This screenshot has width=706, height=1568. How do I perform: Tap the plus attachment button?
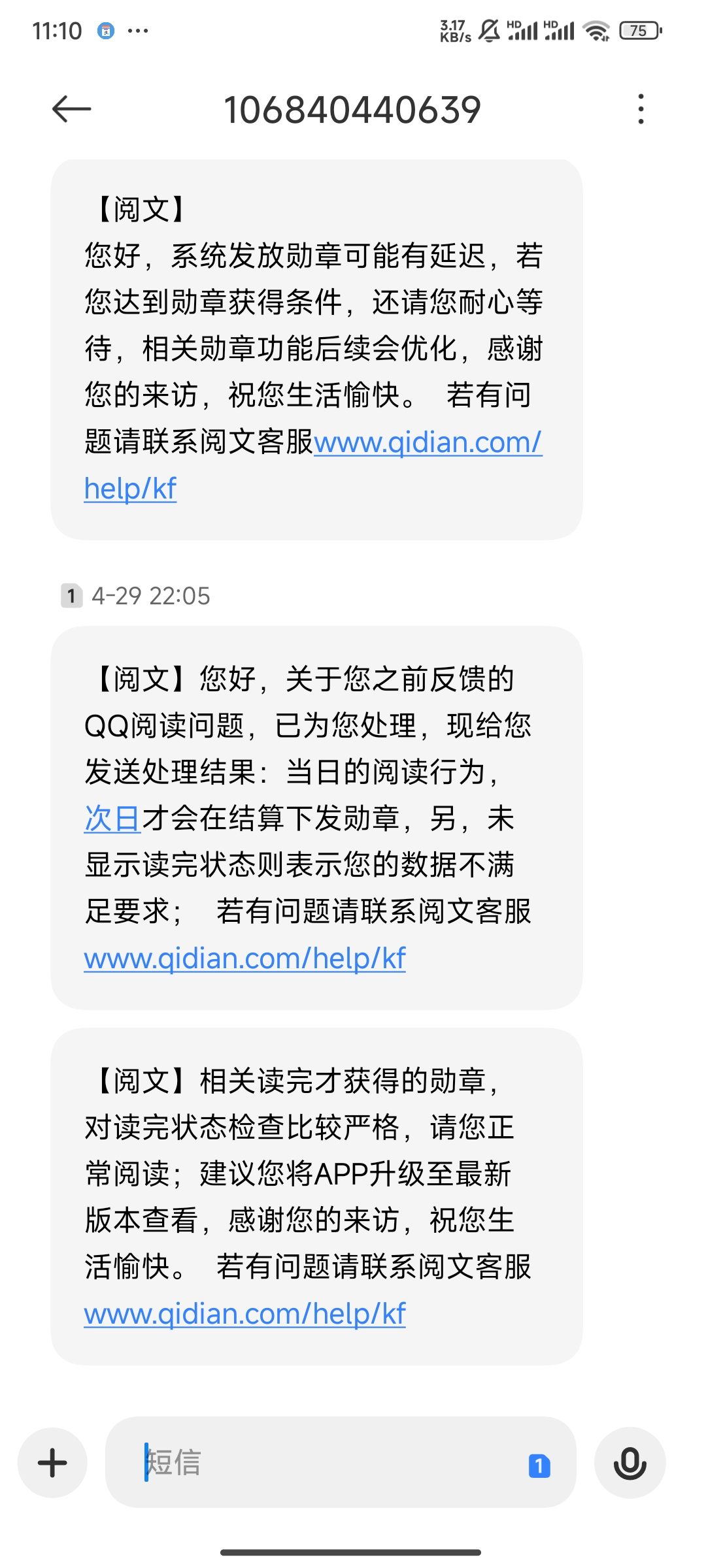click(x=52, y=1462)
